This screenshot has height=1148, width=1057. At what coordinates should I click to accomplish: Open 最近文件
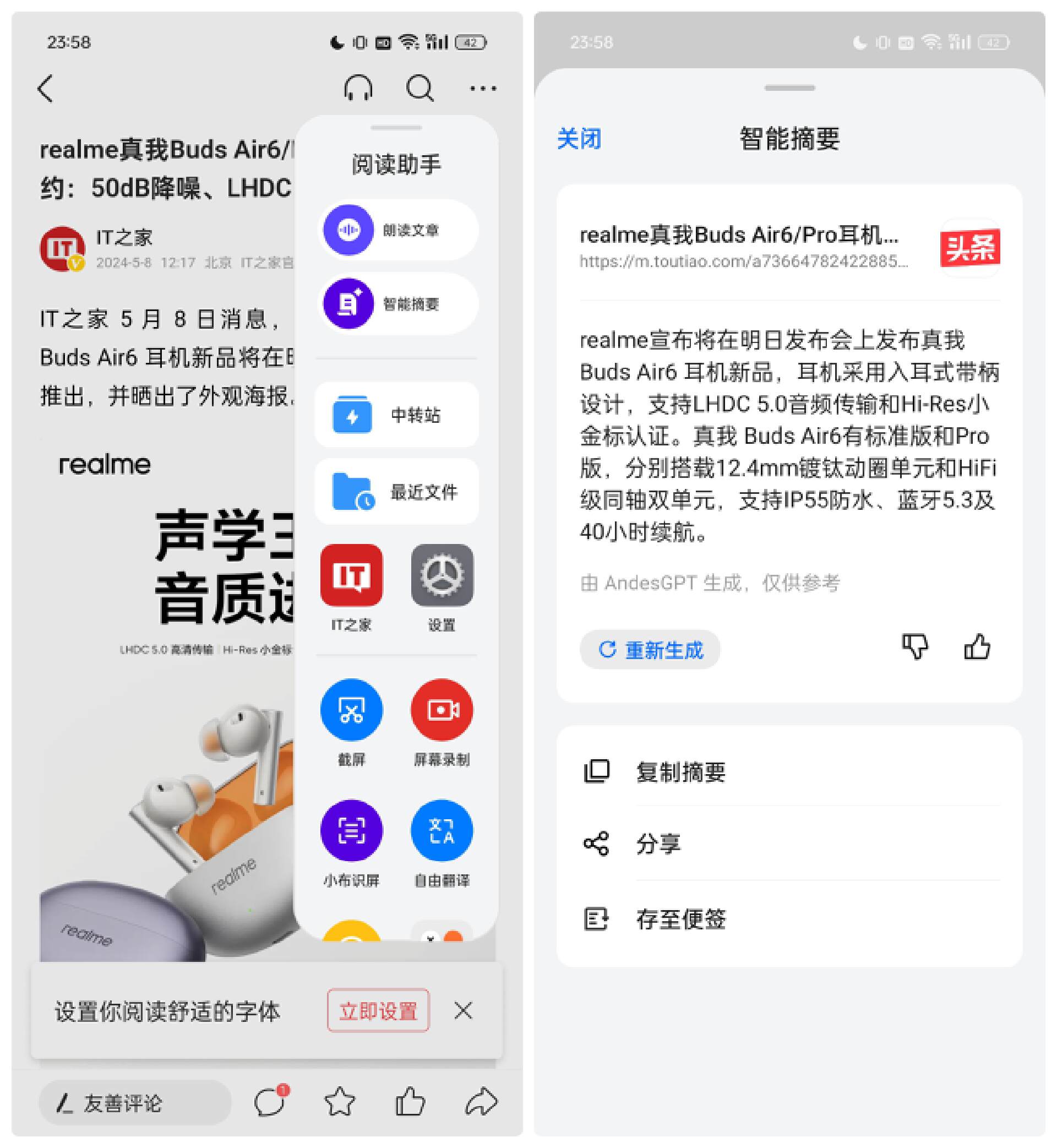396,491
